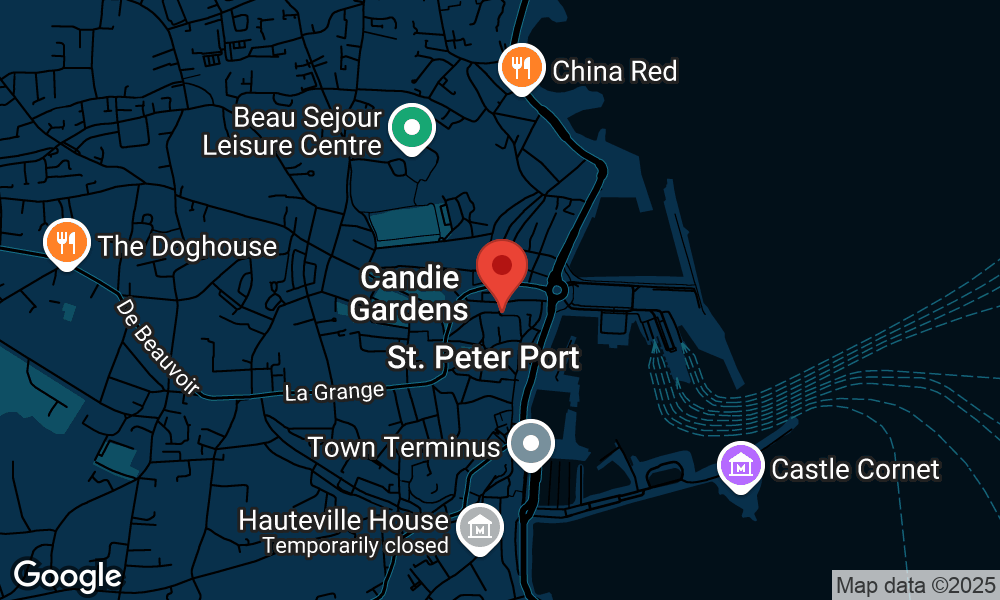
Task: Select the Town Terminus marker
Action: pos(531,443)
